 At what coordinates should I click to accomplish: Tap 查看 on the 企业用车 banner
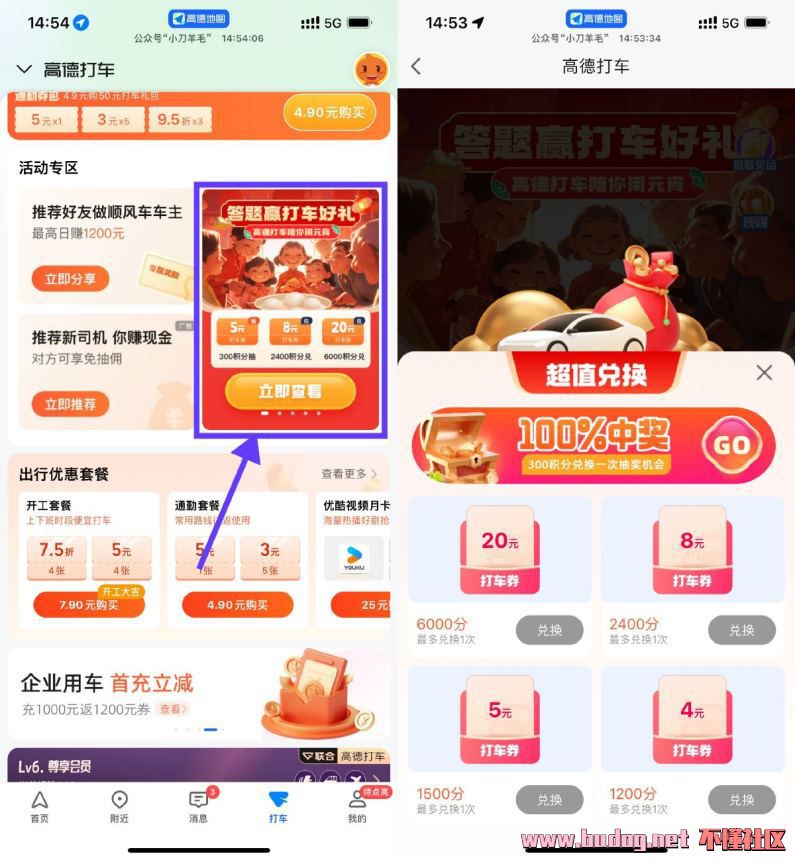[x=173, y=709]
